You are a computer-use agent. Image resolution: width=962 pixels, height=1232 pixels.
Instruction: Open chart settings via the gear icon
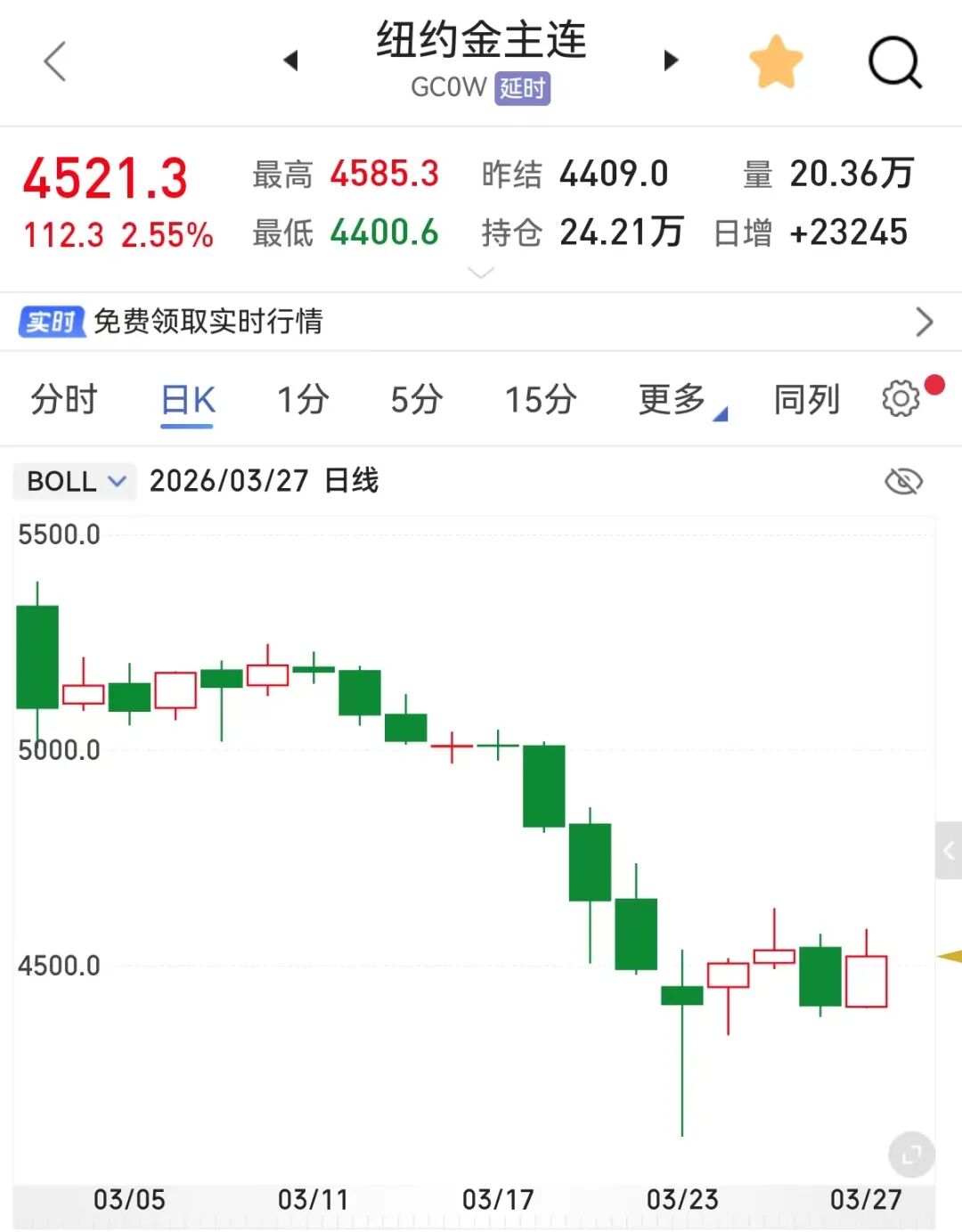pos(901,398)
